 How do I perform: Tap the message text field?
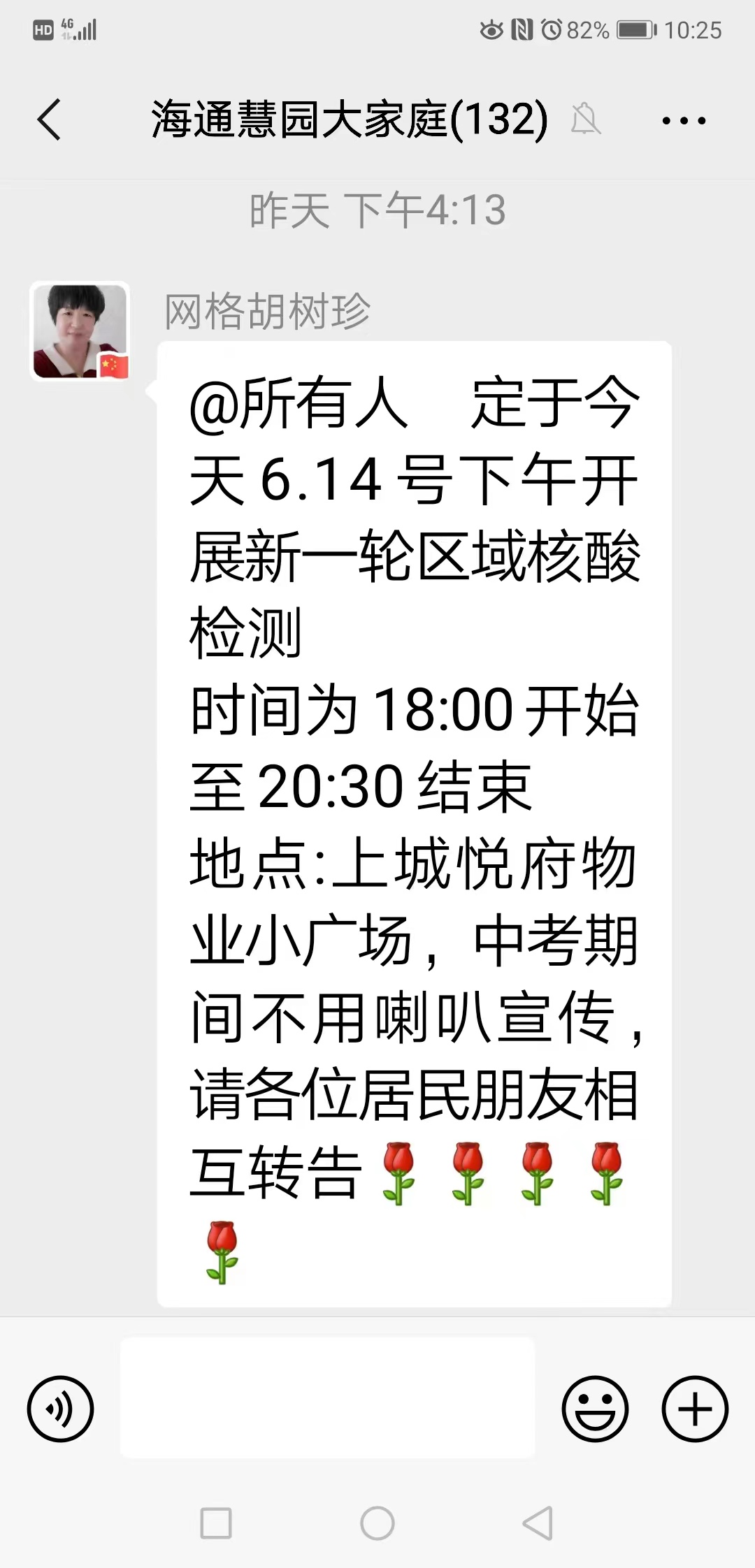[x=328, y=1398]
